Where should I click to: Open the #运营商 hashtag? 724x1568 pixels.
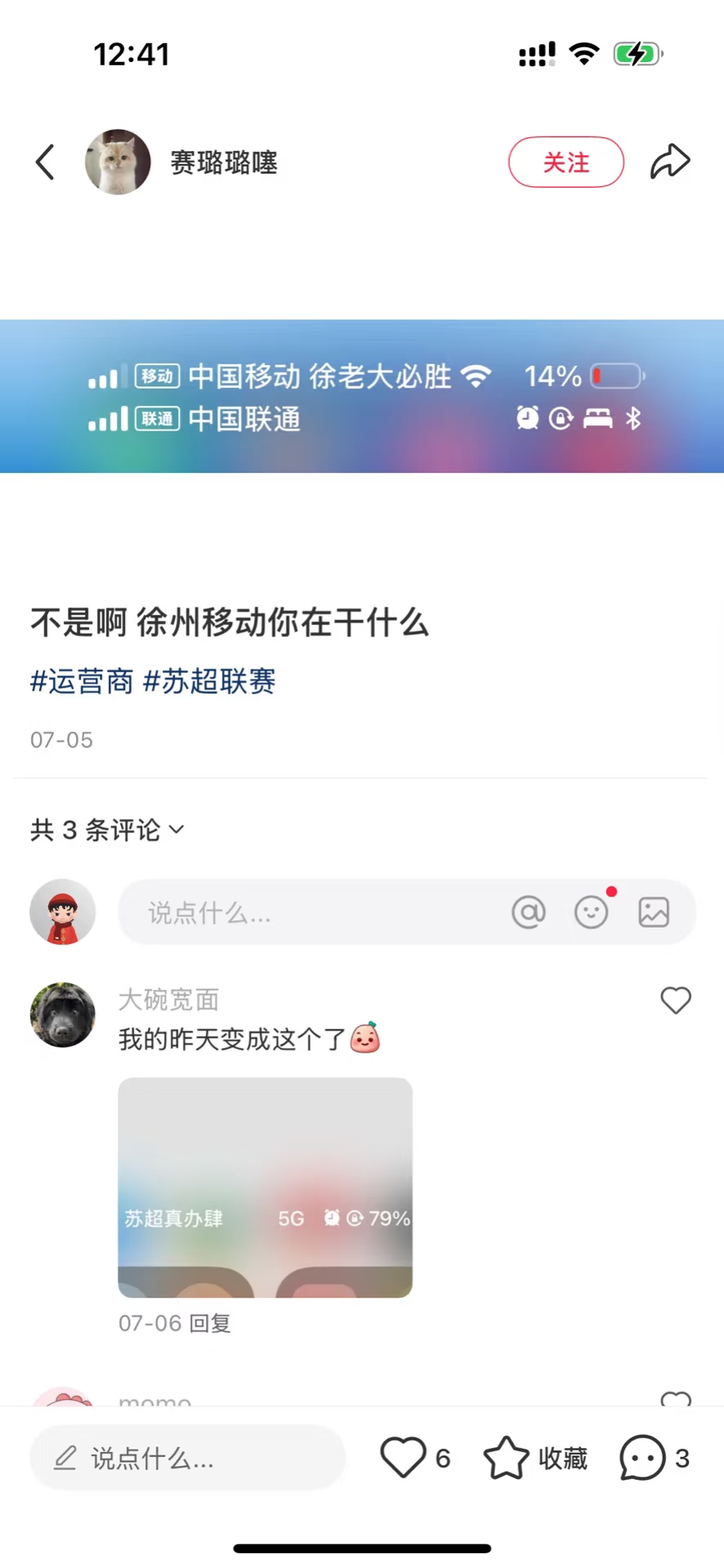[x=82, y=681]
